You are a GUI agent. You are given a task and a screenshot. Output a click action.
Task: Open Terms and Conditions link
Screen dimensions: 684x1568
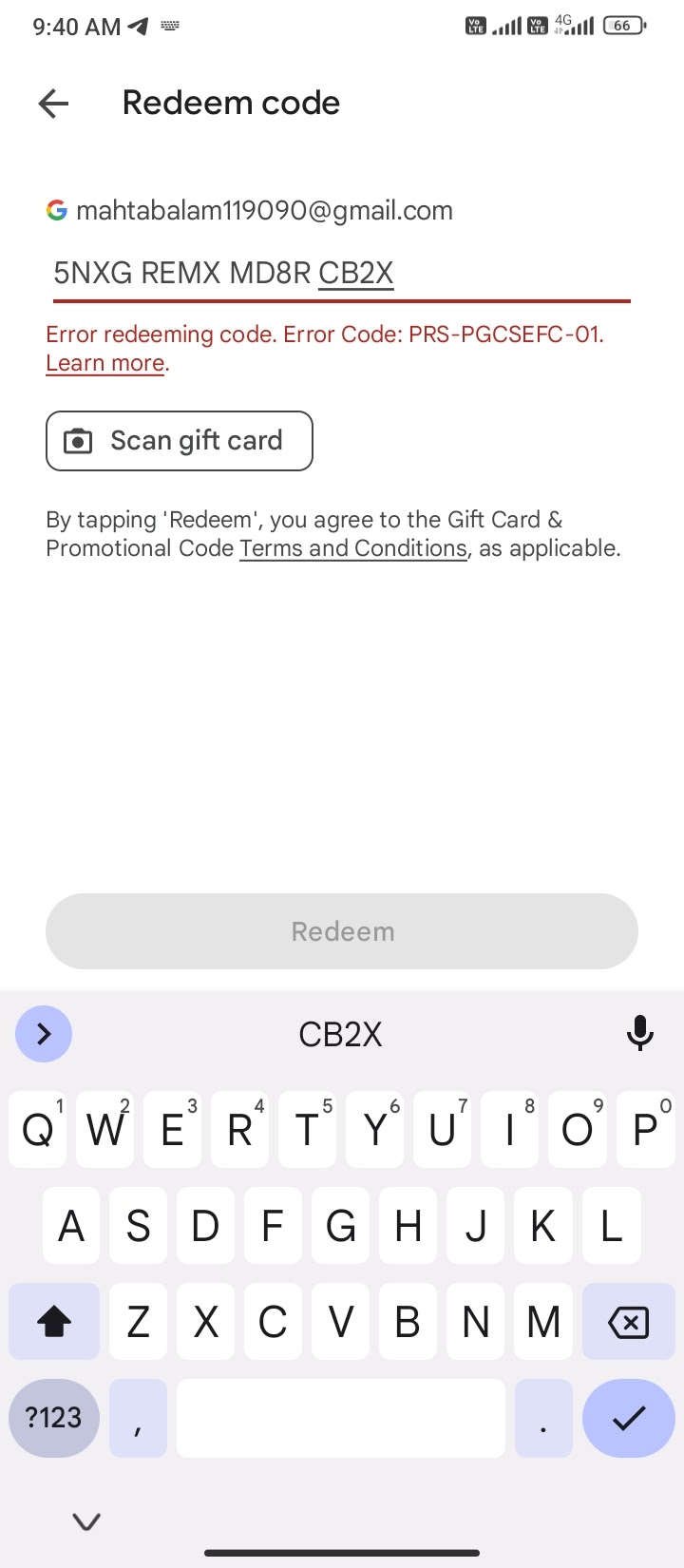click(353, 548)
